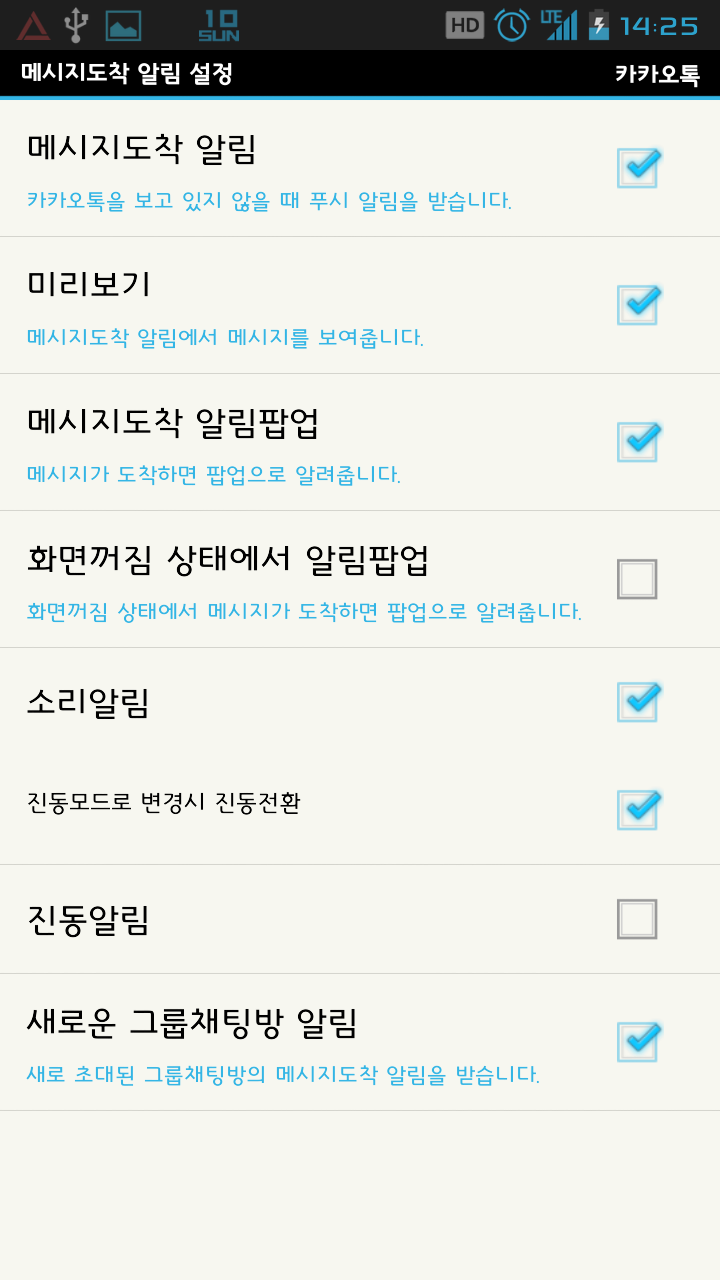Turn off 메시지도착 알림팝업
The height and width of the screenshot is (1280, 720).
637,442
